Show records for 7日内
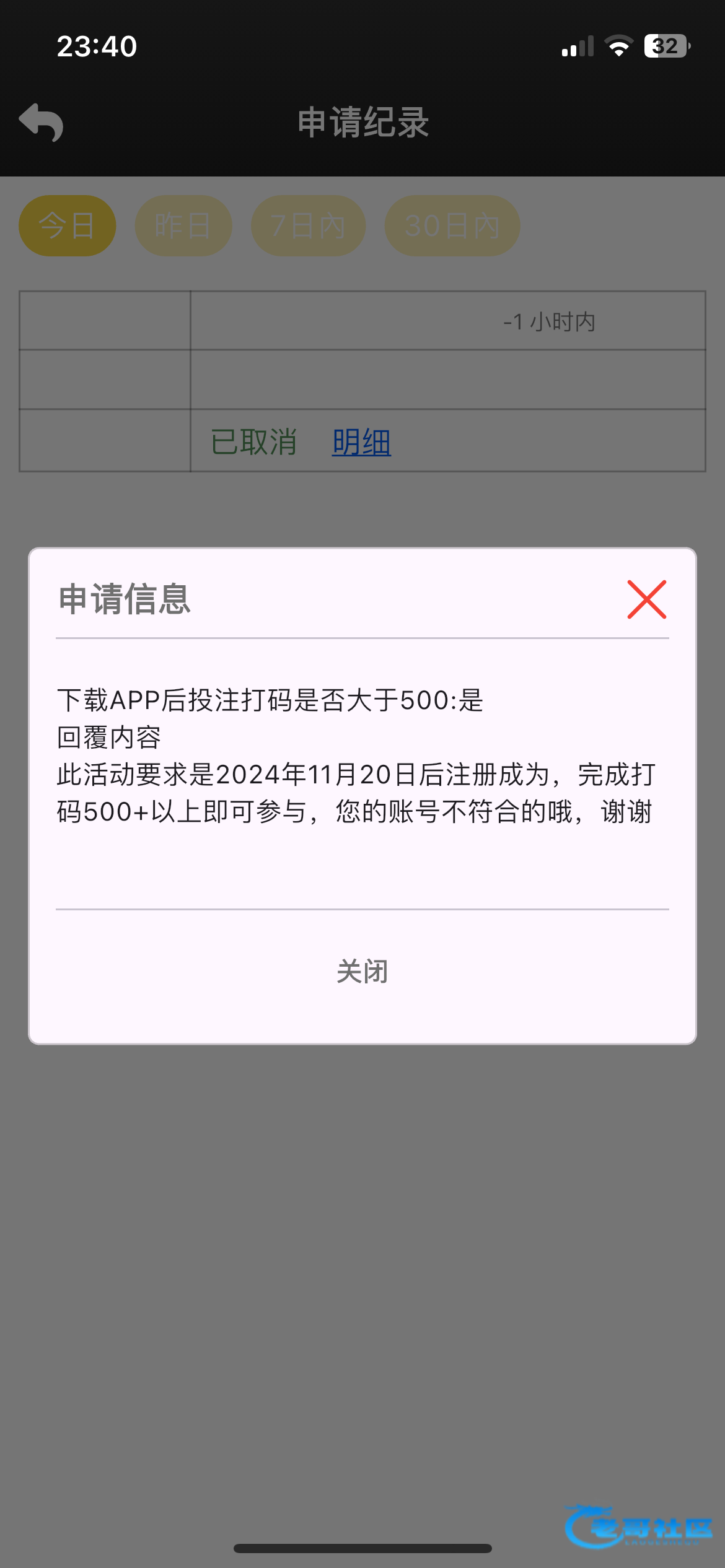725x1568 pixels. pyautogui.click(x=308, y=225)
